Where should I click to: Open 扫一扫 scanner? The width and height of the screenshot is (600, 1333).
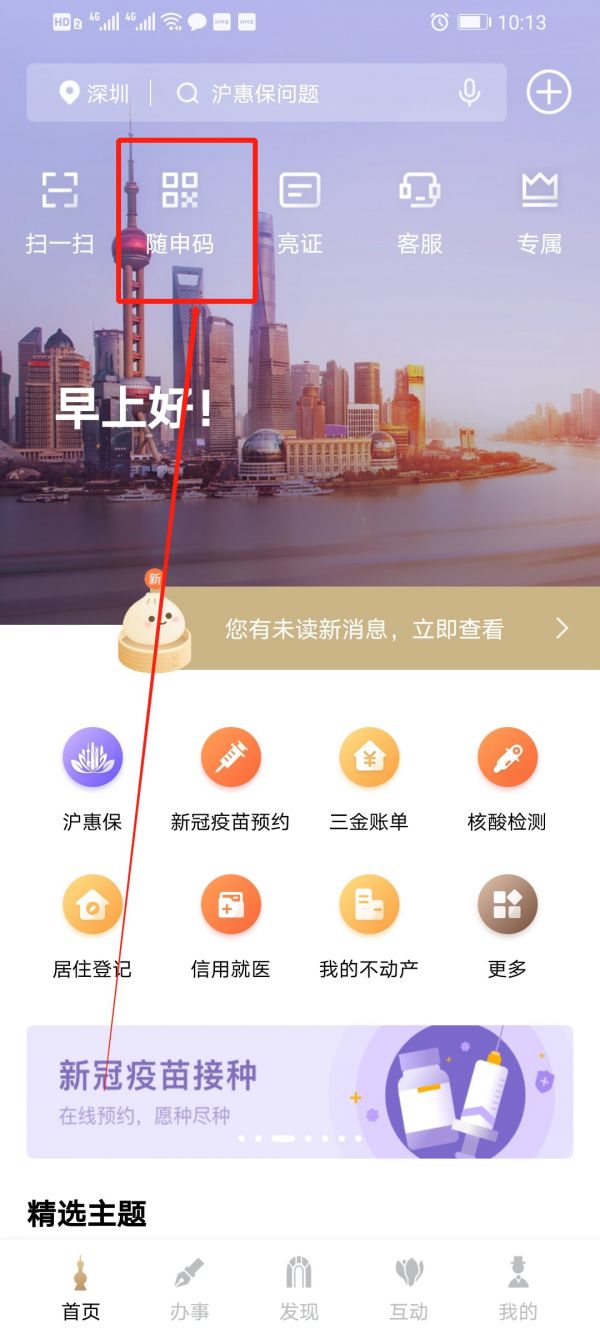click(x=59, y=211)
